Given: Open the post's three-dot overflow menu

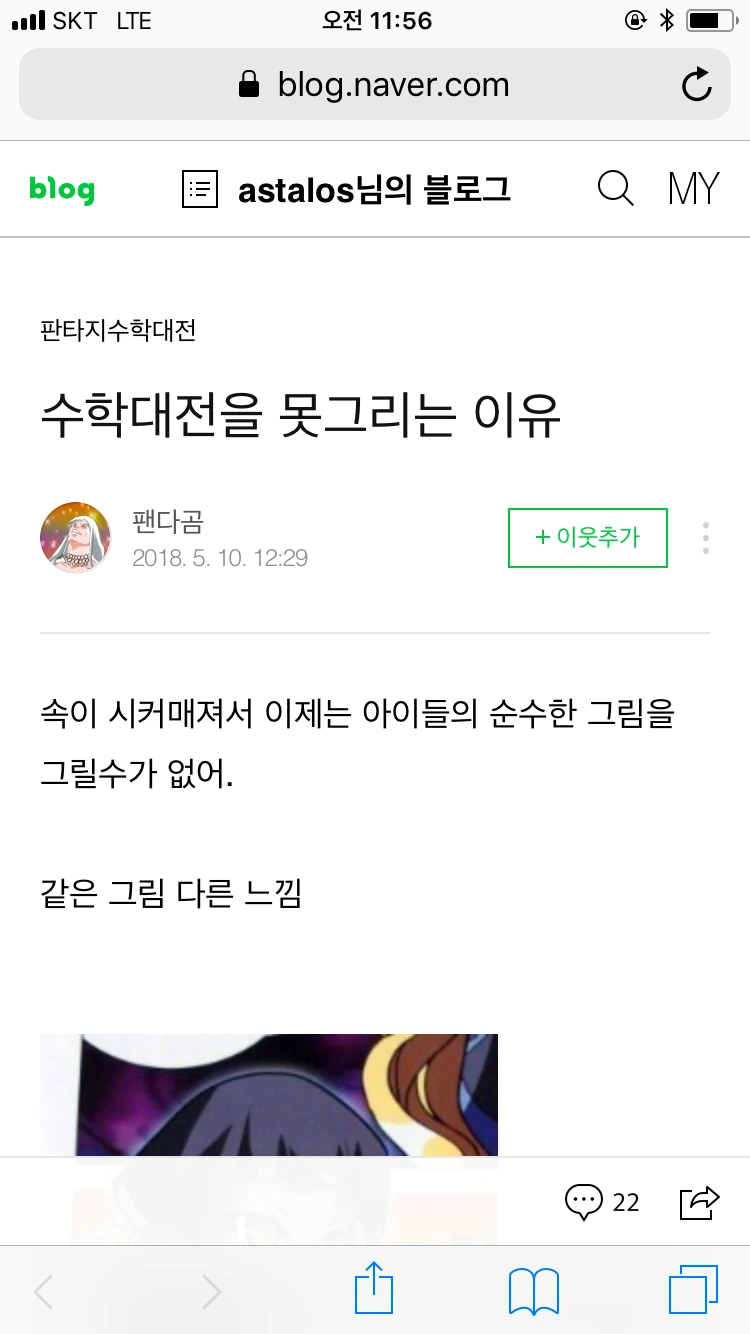Looking at the screenshot, I should pyautogui.click(x=706, y=538).
